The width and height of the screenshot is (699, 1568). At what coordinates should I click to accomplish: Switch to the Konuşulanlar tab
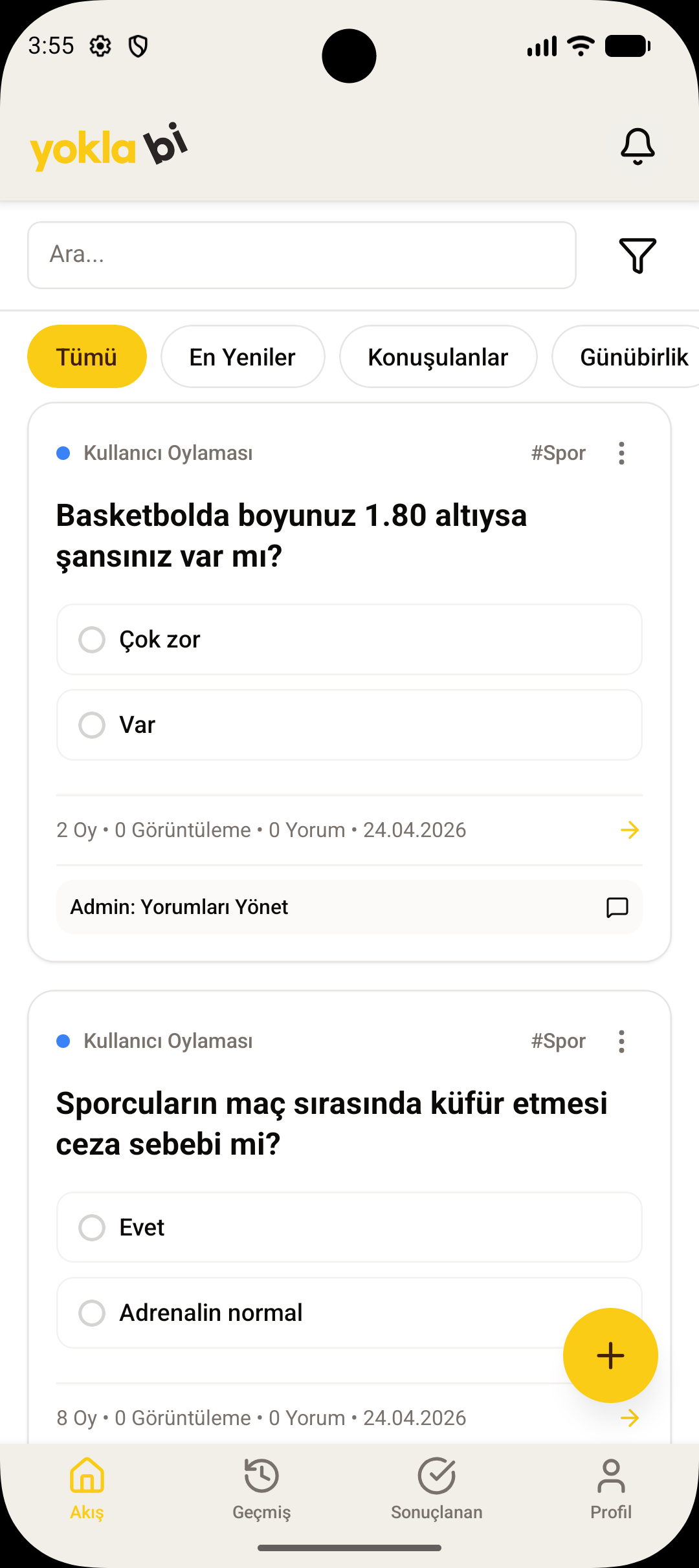438,356
